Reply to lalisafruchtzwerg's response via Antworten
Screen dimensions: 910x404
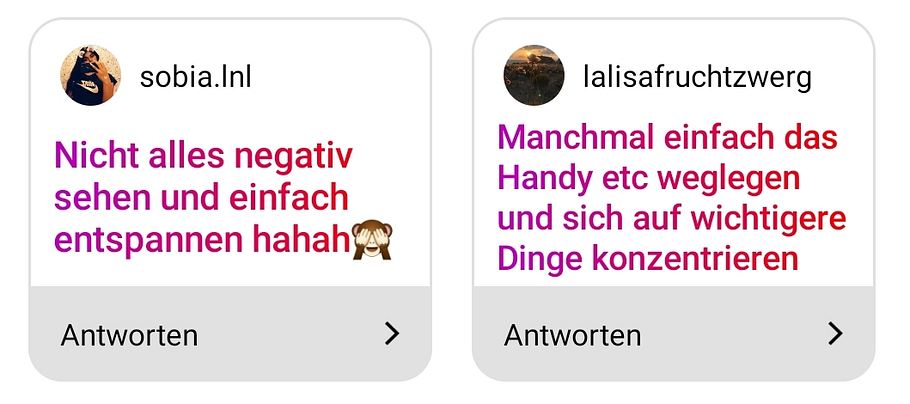[673, 334]
